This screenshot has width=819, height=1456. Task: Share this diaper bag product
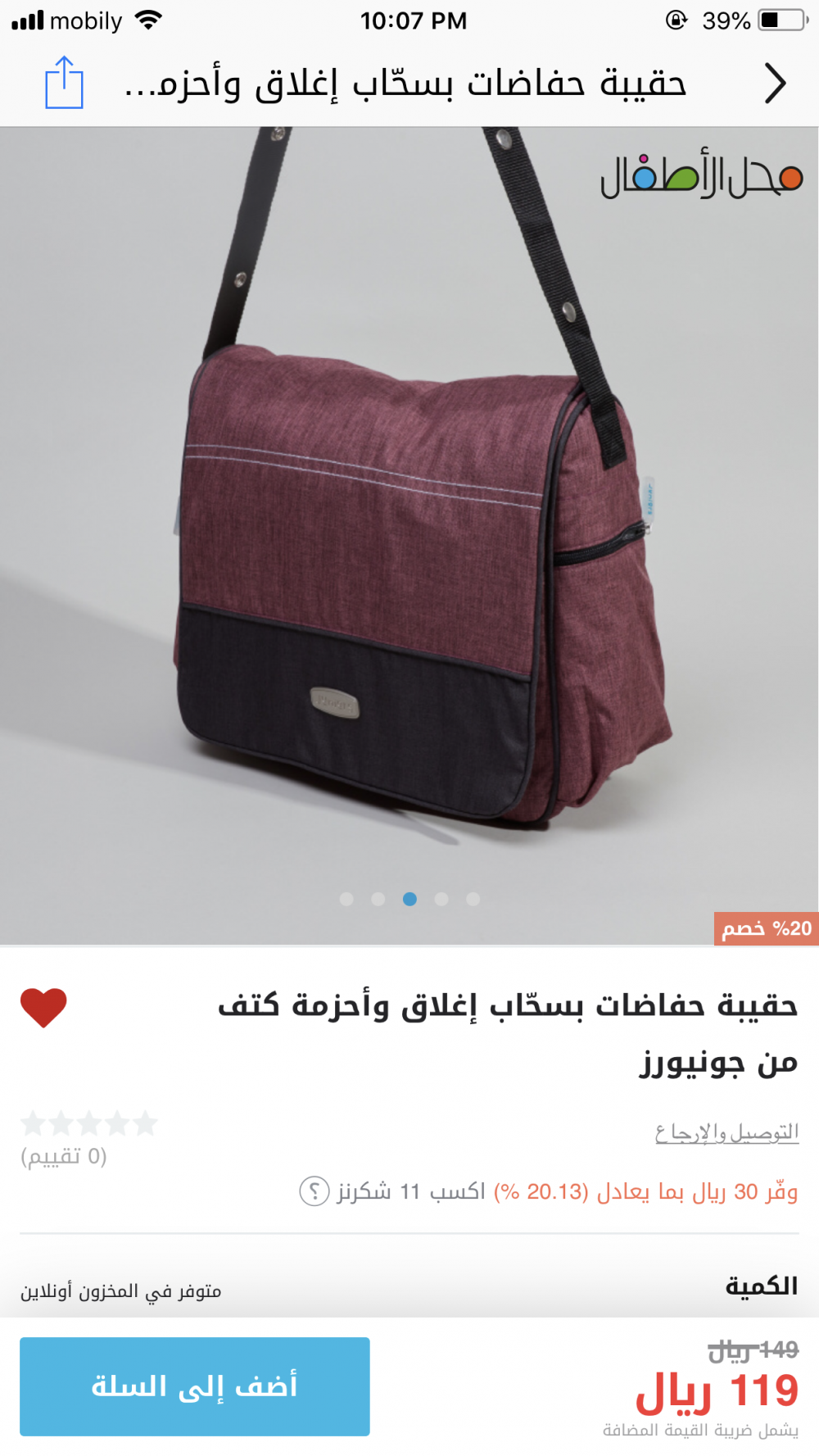click(x=64, y=83)
